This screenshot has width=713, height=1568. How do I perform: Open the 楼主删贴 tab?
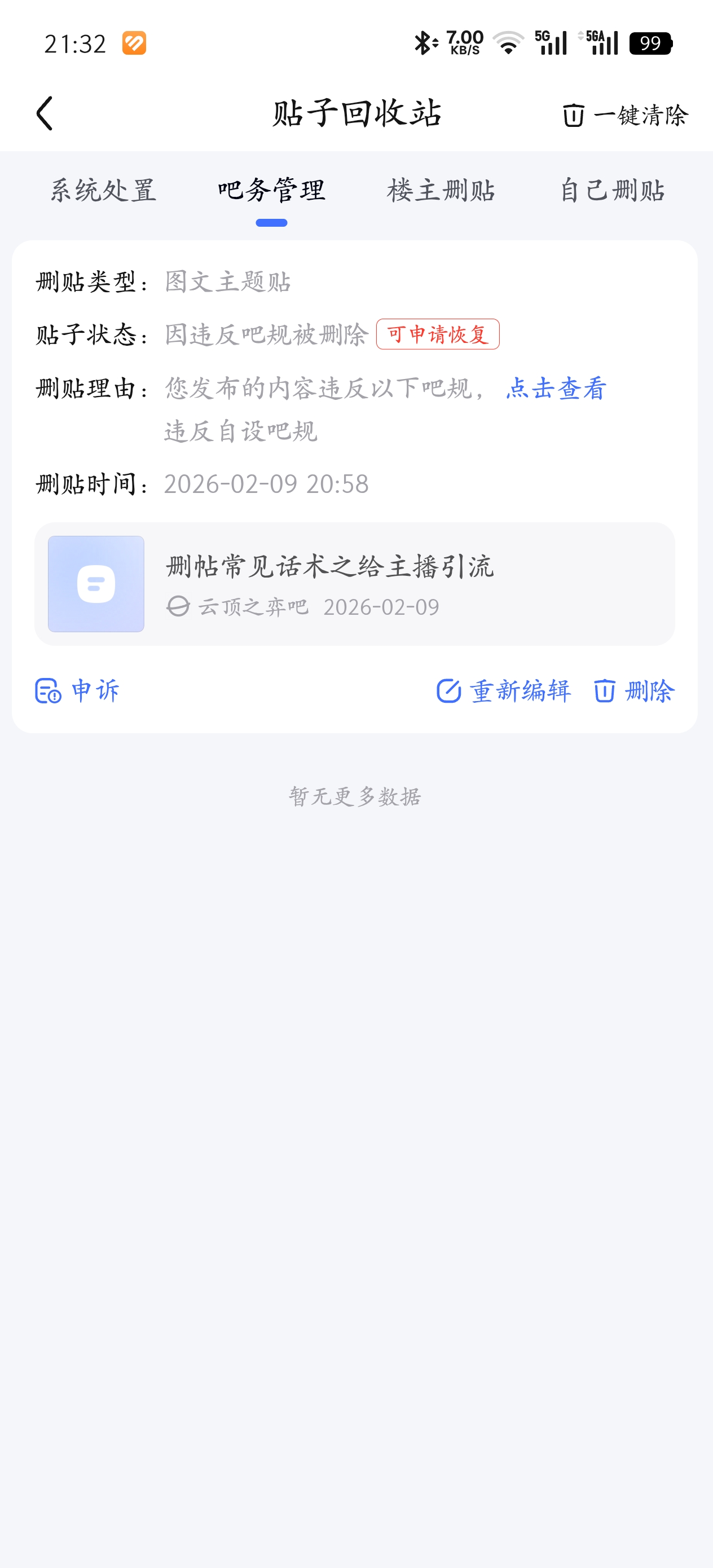pos(441,191)
